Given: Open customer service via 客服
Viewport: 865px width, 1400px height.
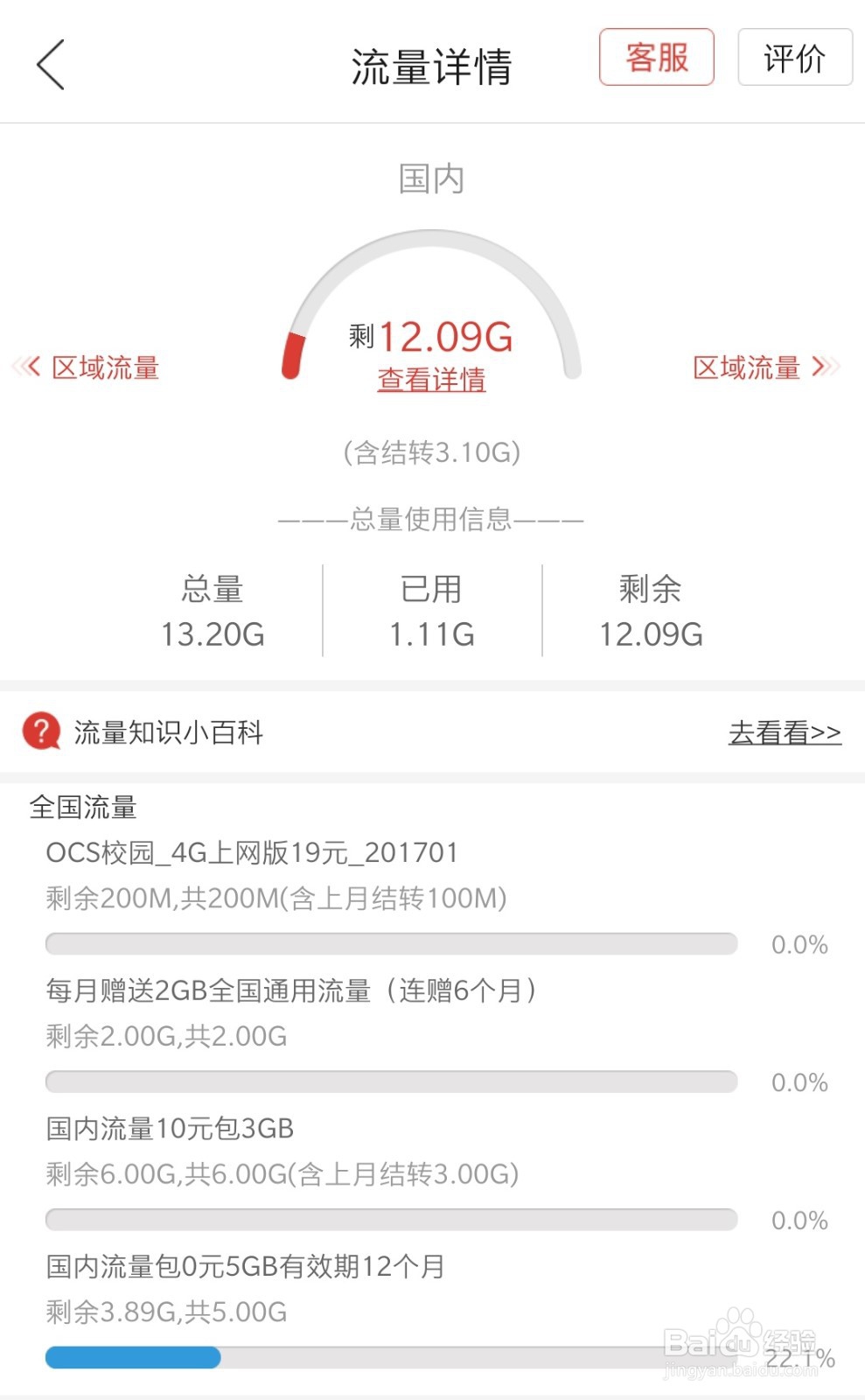Looking at the screenshot, I should tap(656, 56).
